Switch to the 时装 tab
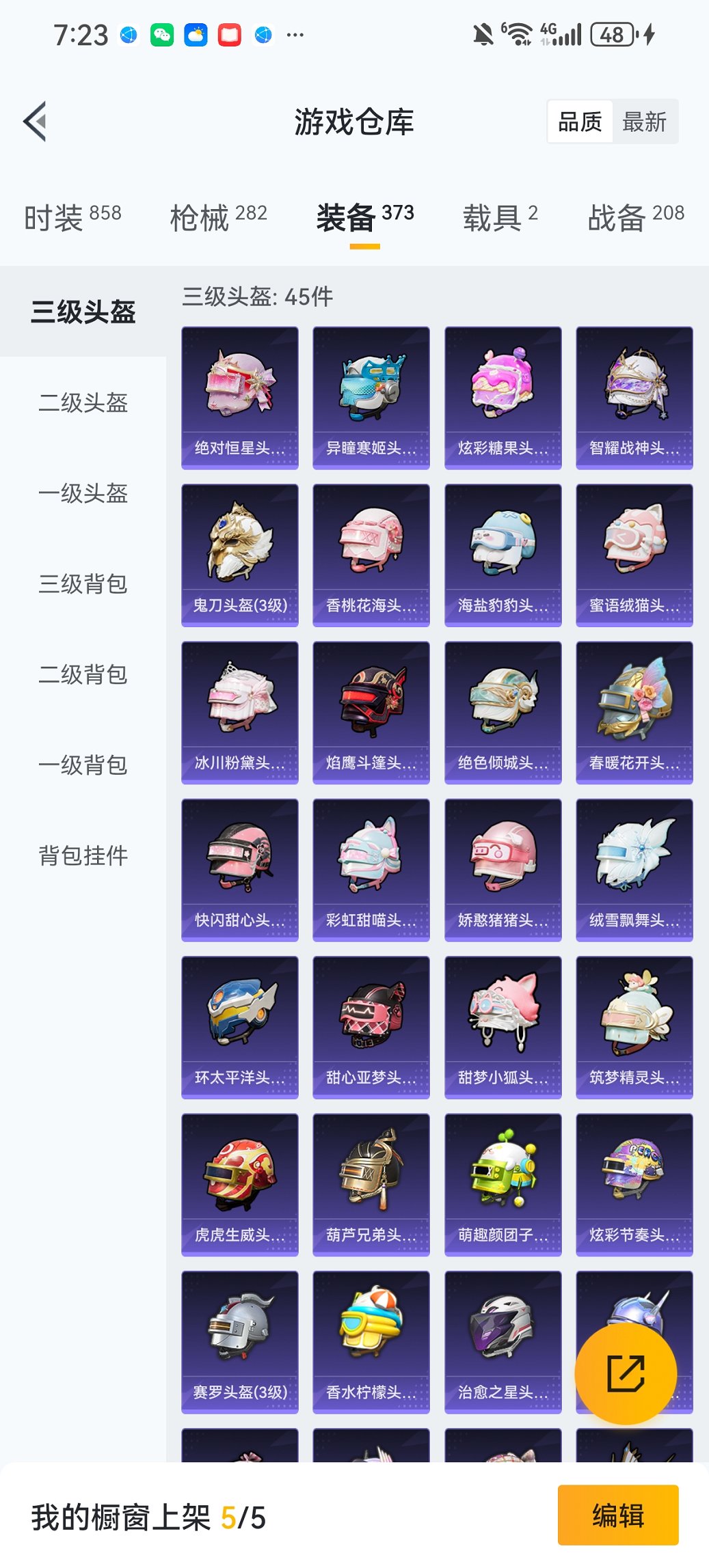 [x=72, y=218]
